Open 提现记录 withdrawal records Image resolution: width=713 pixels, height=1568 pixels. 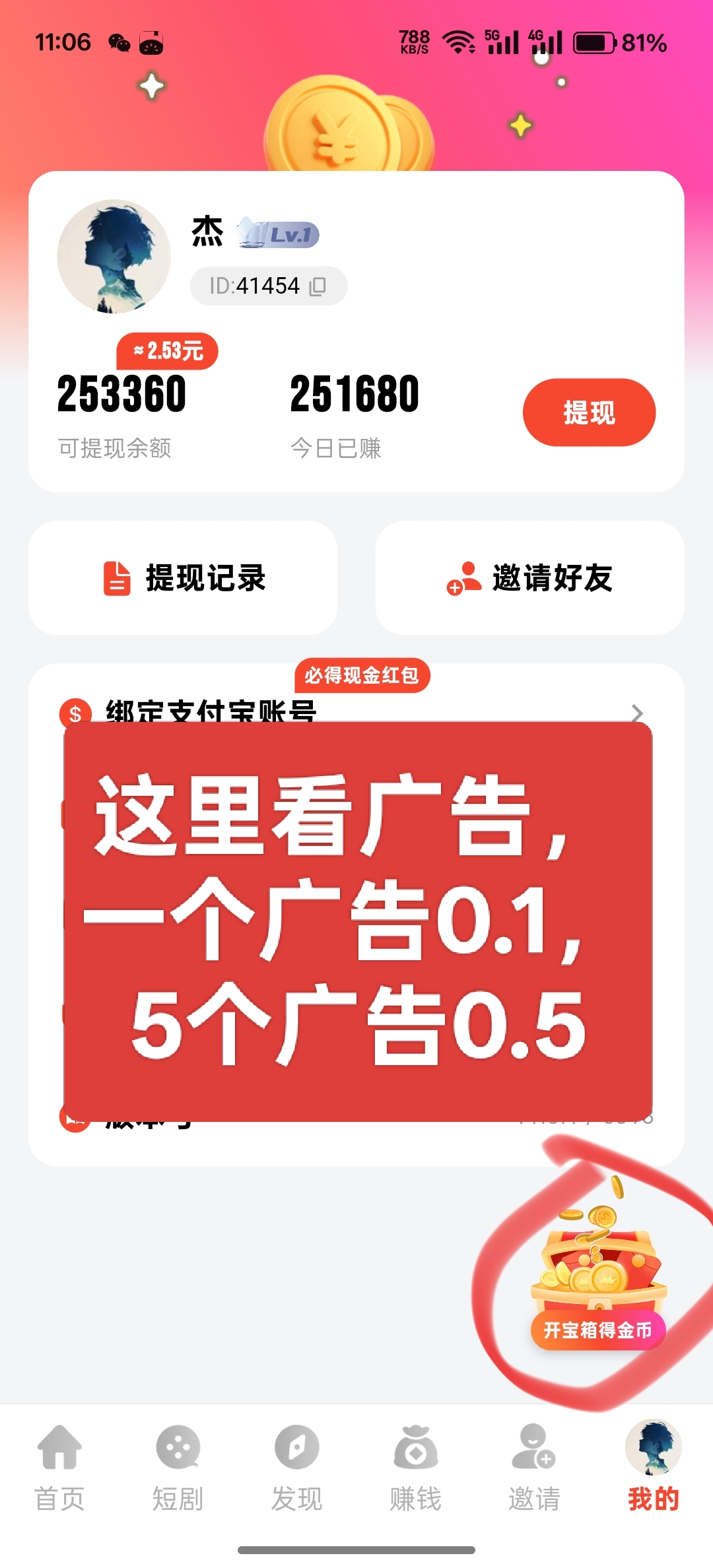click(x=184, y=578)
